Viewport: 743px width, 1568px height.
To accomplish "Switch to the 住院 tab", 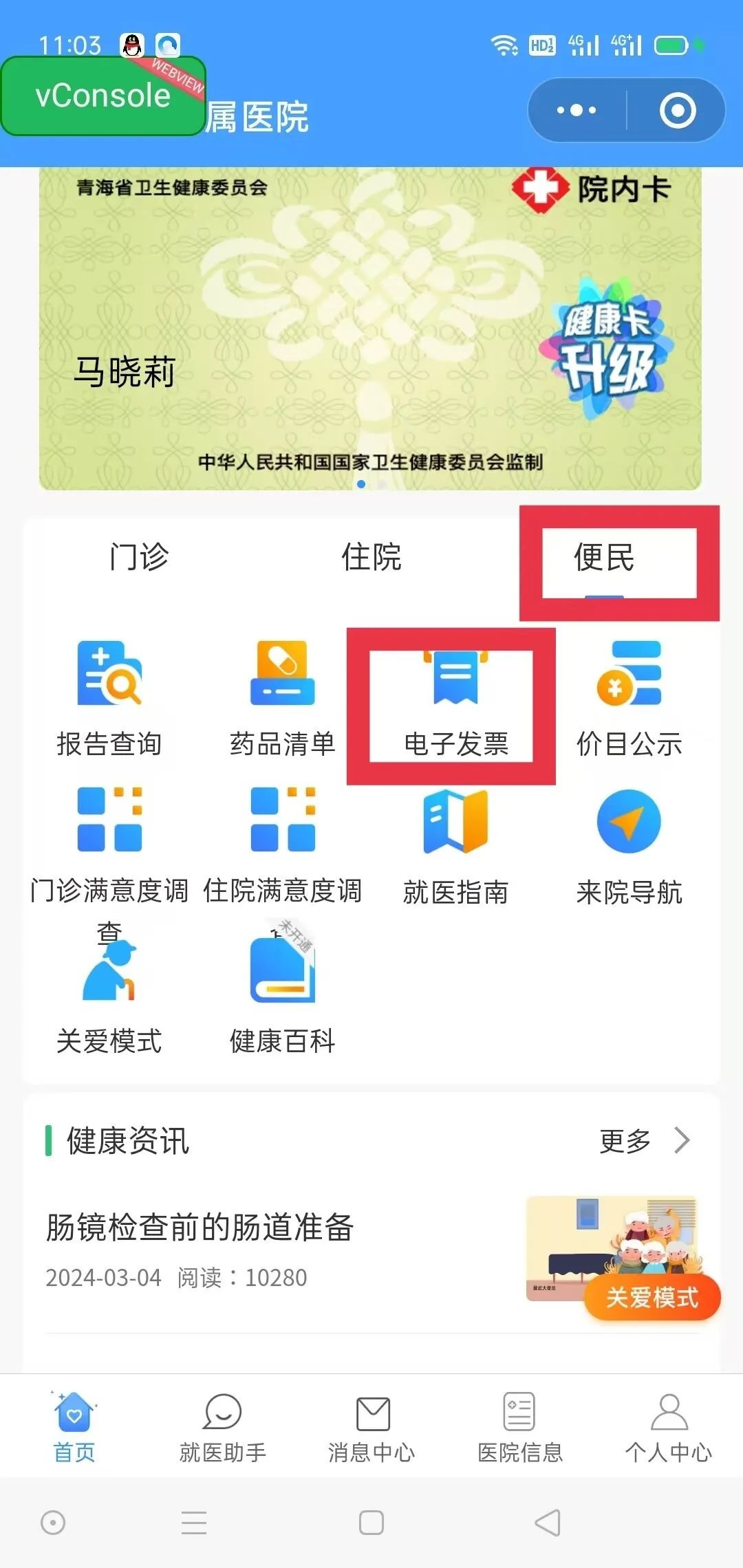I will coord(371,557).
